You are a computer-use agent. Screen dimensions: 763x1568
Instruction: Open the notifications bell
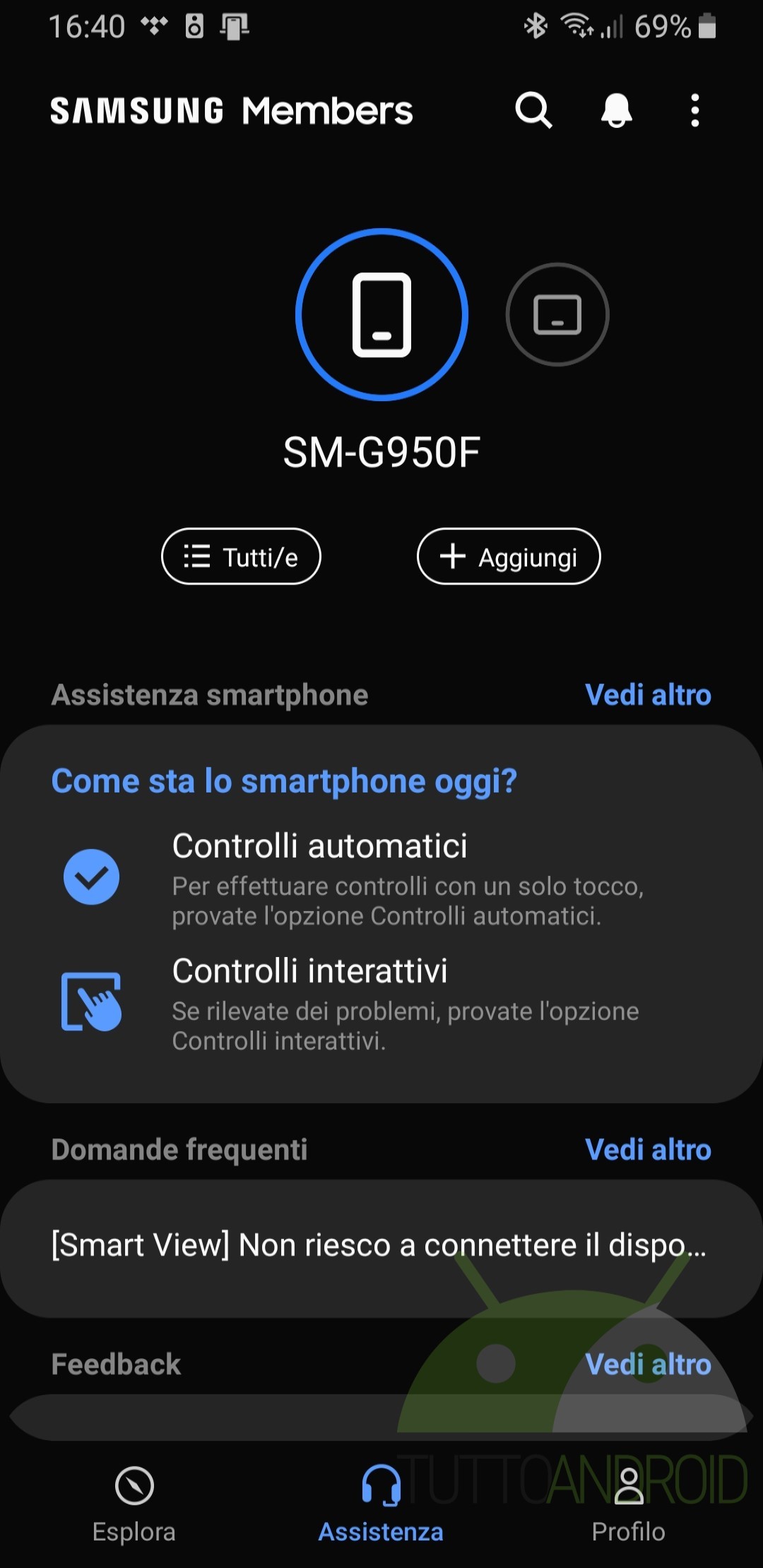(x=616, y=110)
